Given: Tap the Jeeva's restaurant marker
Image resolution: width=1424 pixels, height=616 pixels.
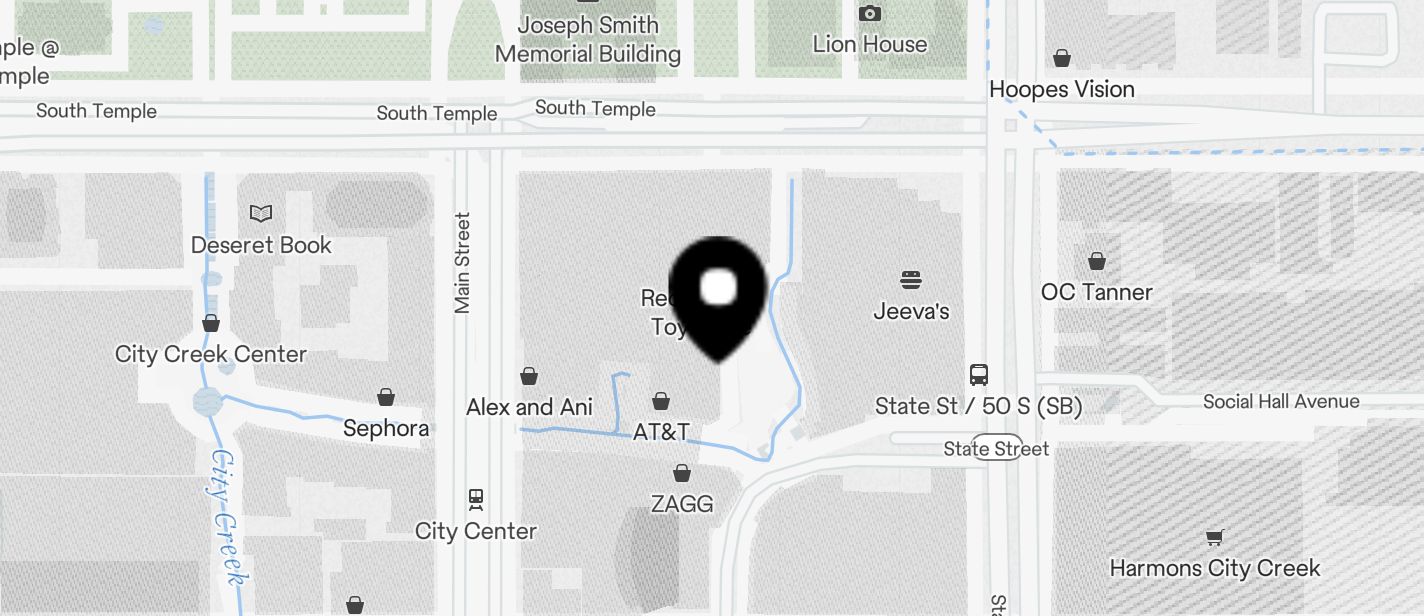Looking at the screenshot, I should coord(911,280).
